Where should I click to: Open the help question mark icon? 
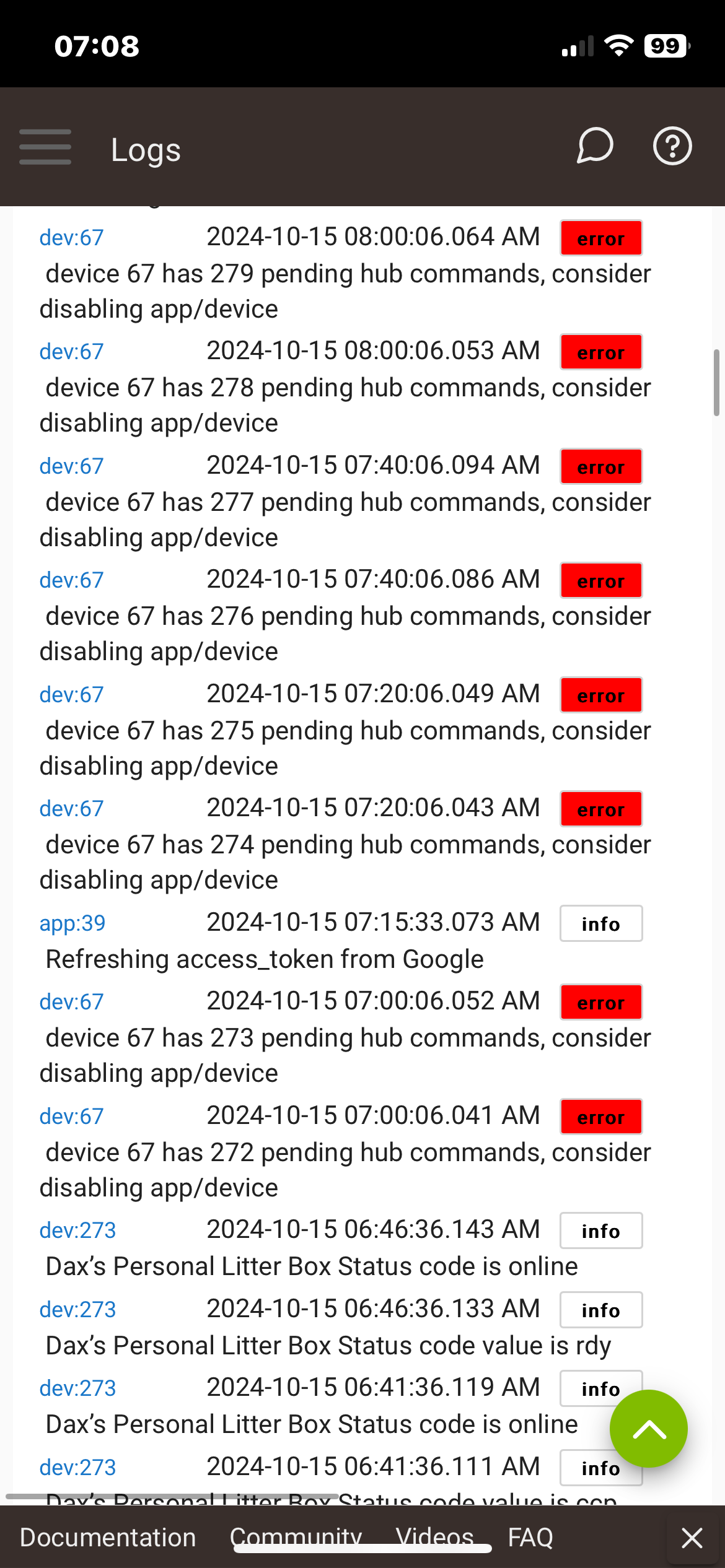click(672, 146)
